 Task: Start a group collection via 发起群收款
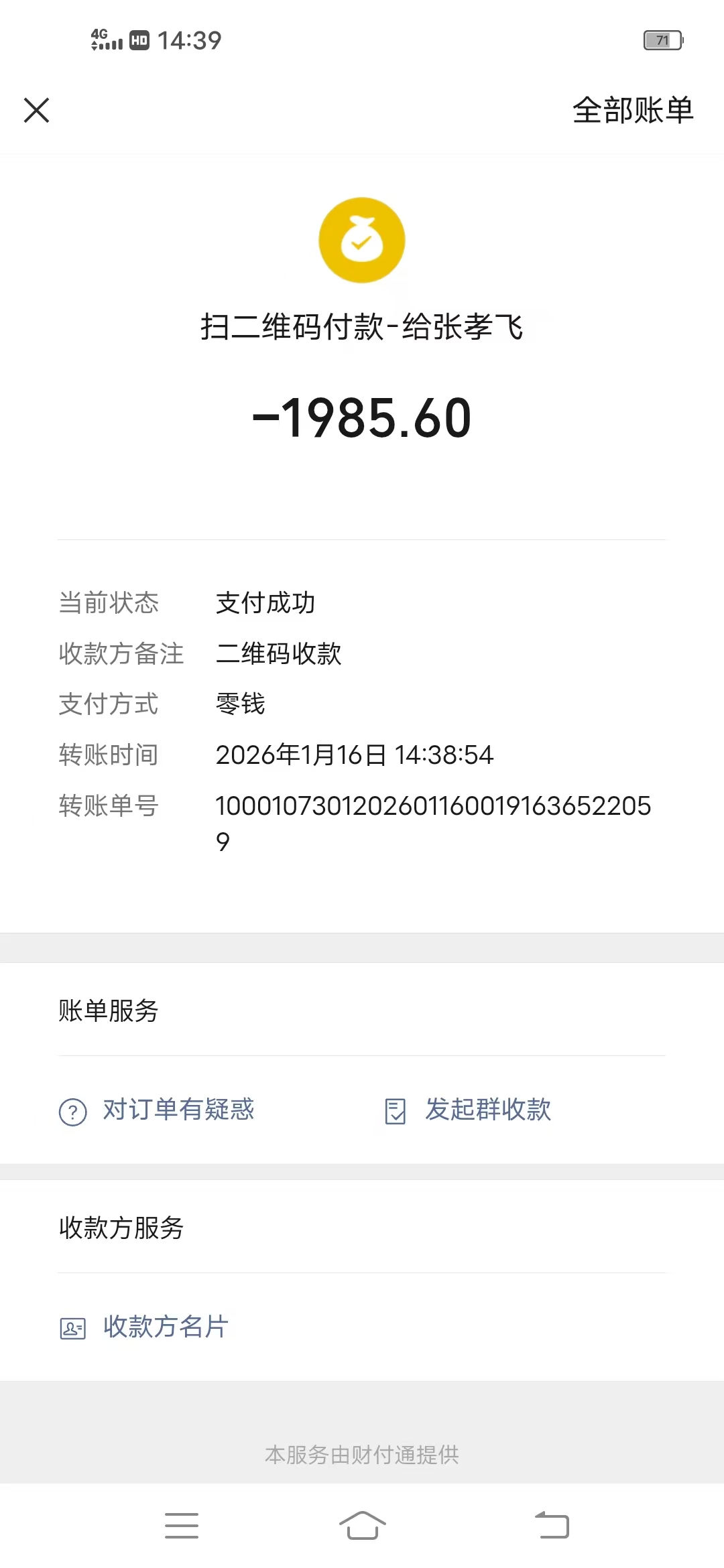(x=469, y=1110)
